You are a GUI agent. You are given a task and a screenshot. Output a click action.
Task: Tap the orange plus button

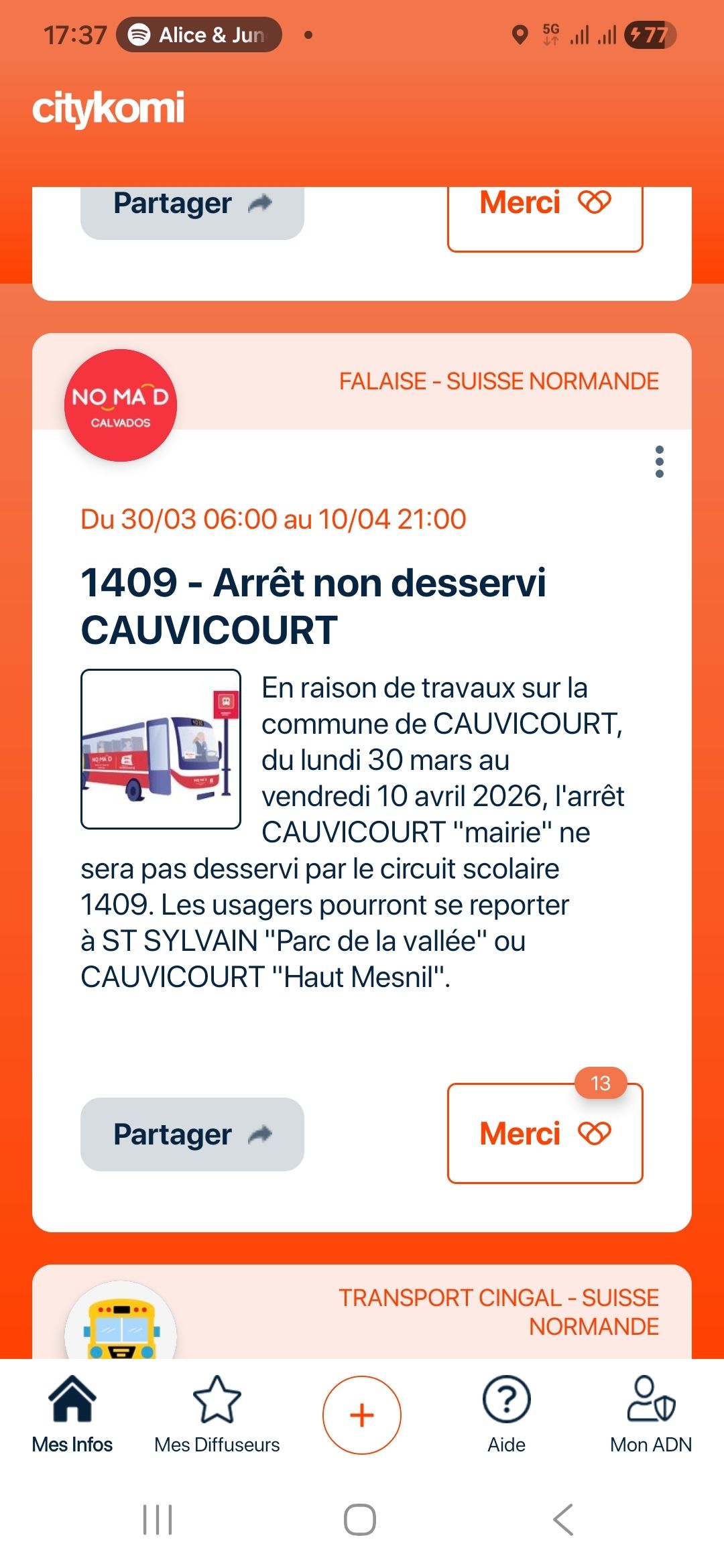[362, 1415]
